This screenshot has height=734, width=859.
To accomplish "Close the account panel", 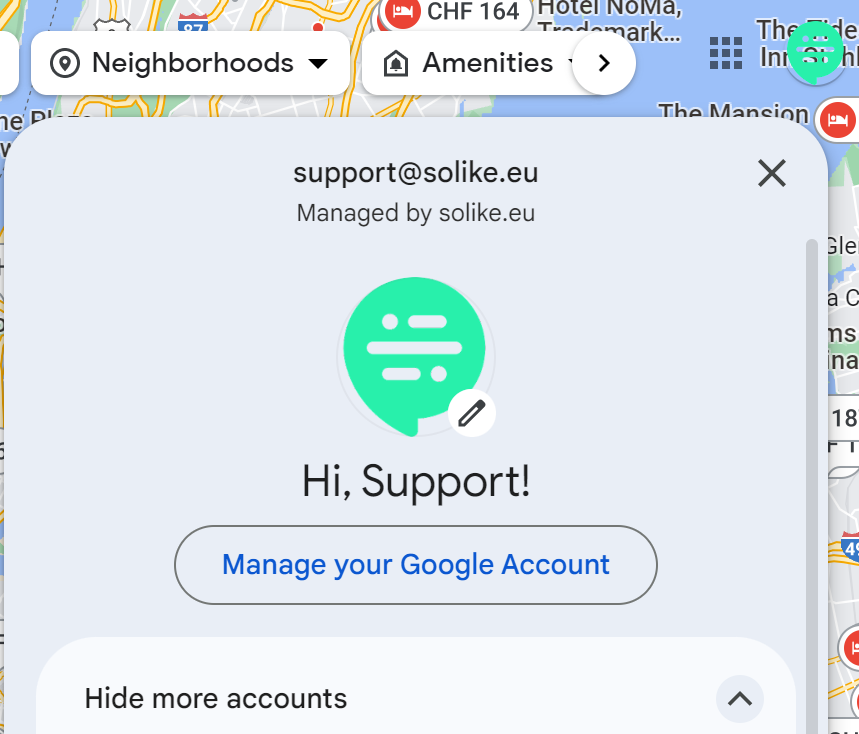I will click(771, 173).
